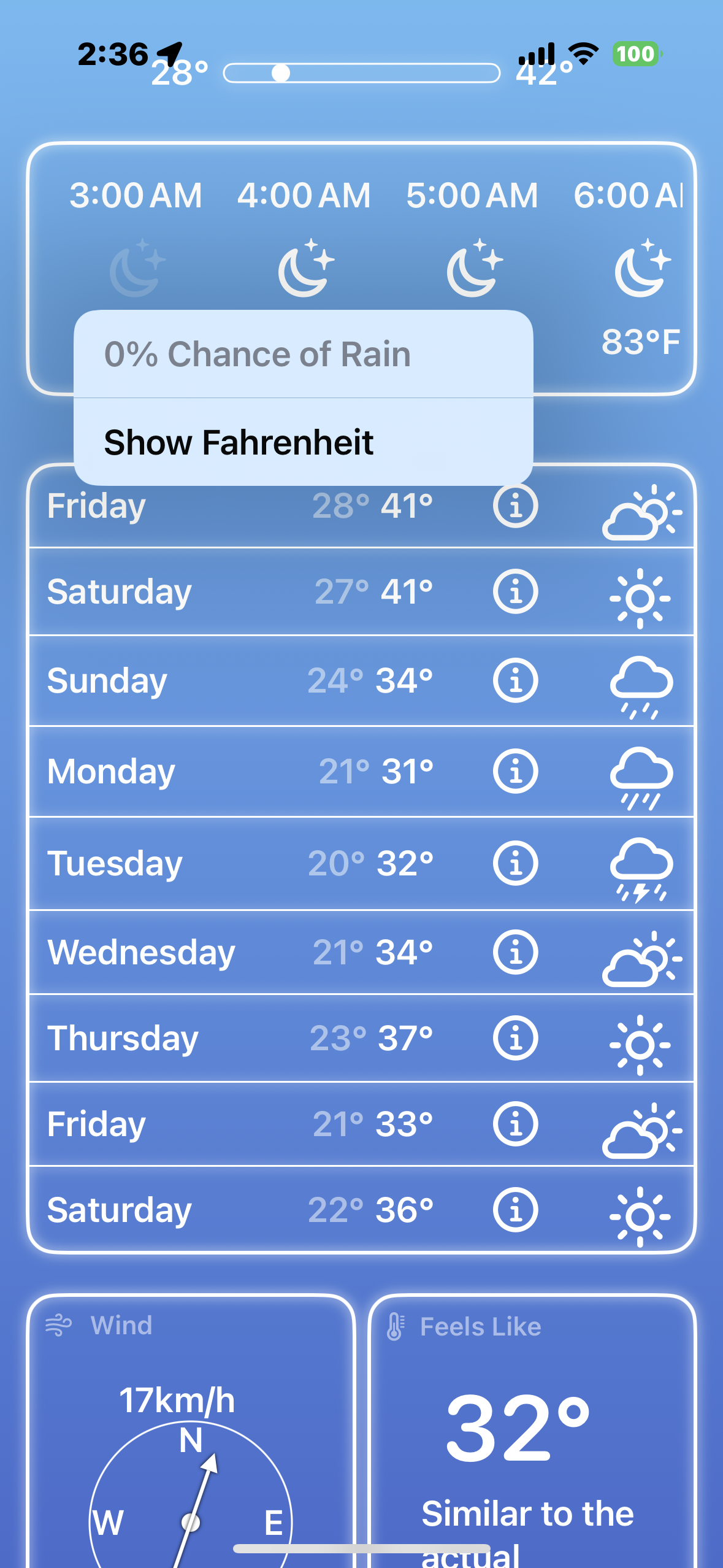723x1568 pixels.
Task: View info for Monday's forecast
Action: pos(515,771)
